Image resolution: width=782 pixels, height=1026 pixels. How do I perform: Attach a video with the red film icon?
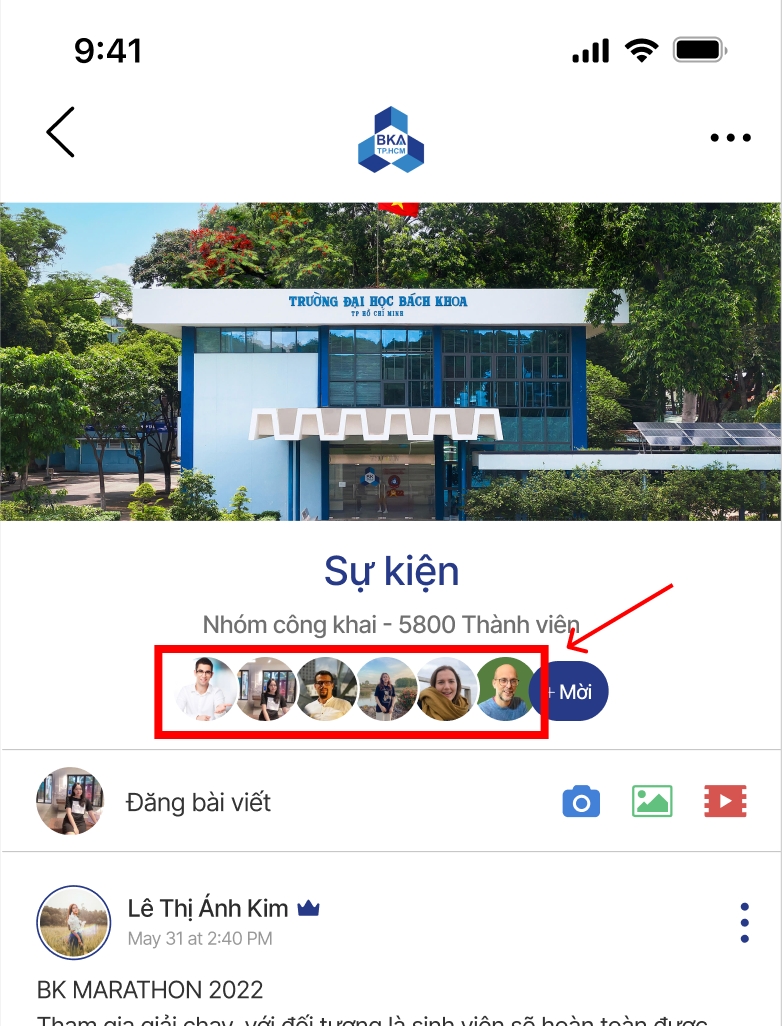pyautogui.click(x=725, y=801)
